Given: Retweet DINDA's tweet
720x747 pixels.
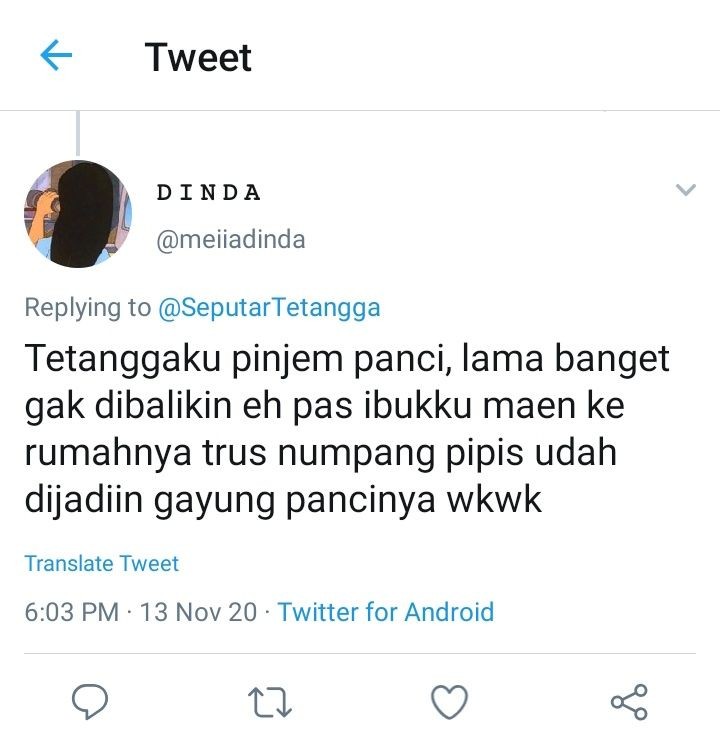Looking at the screenshot, I should 270,702.
